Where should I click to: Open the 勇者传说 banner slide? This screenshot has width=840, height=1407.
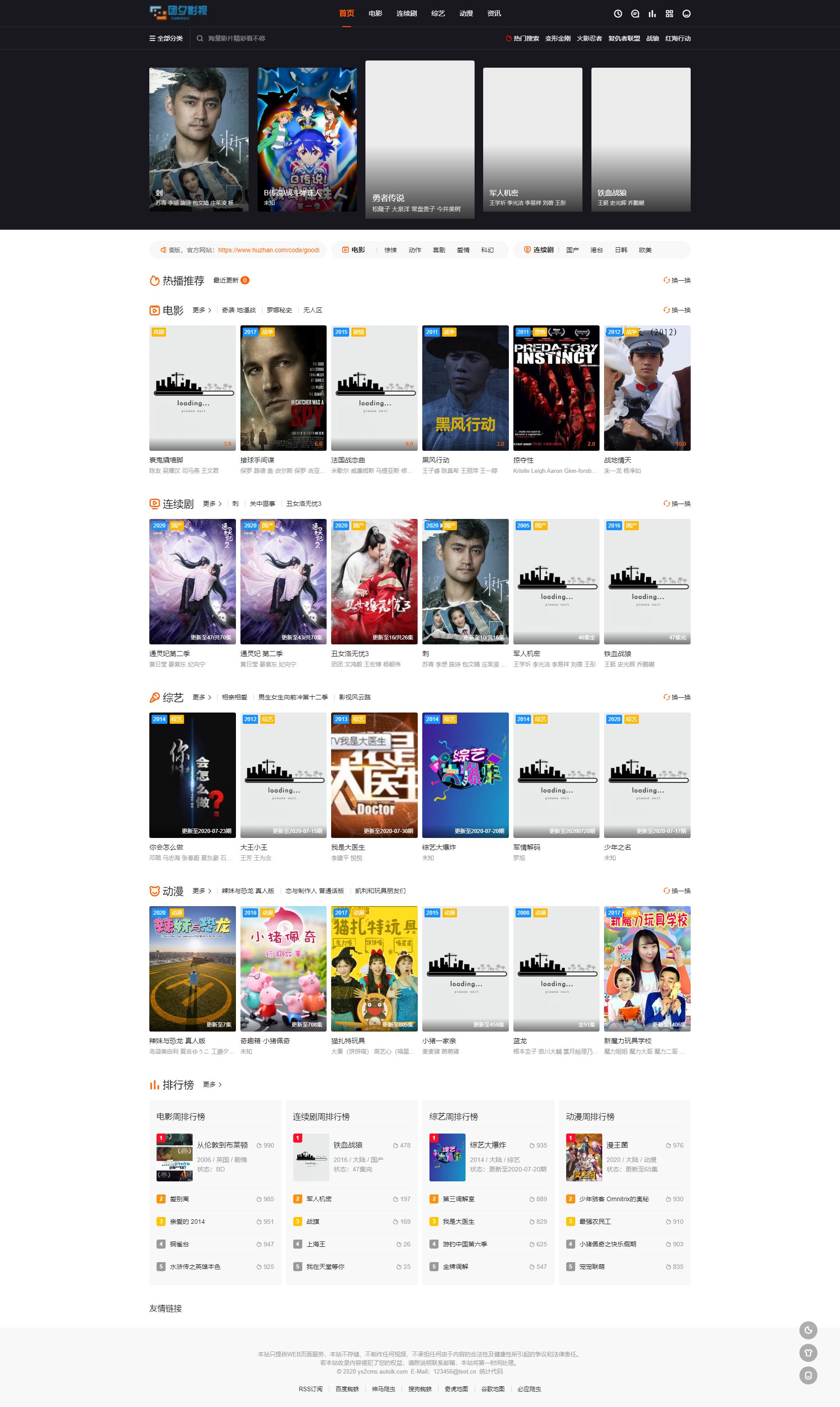tap(420, 139)
